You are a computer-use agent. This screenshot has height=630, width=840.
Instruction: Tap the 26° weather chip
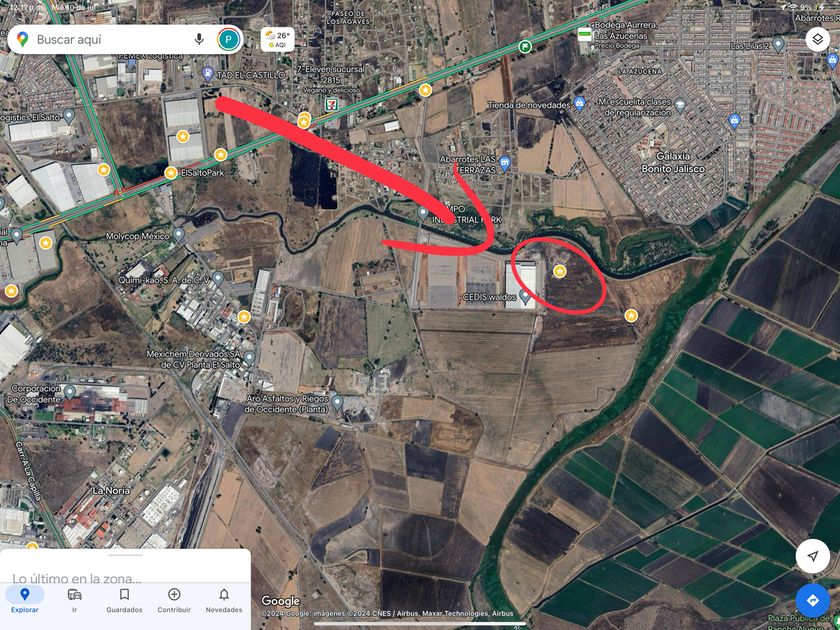(276, 39)
